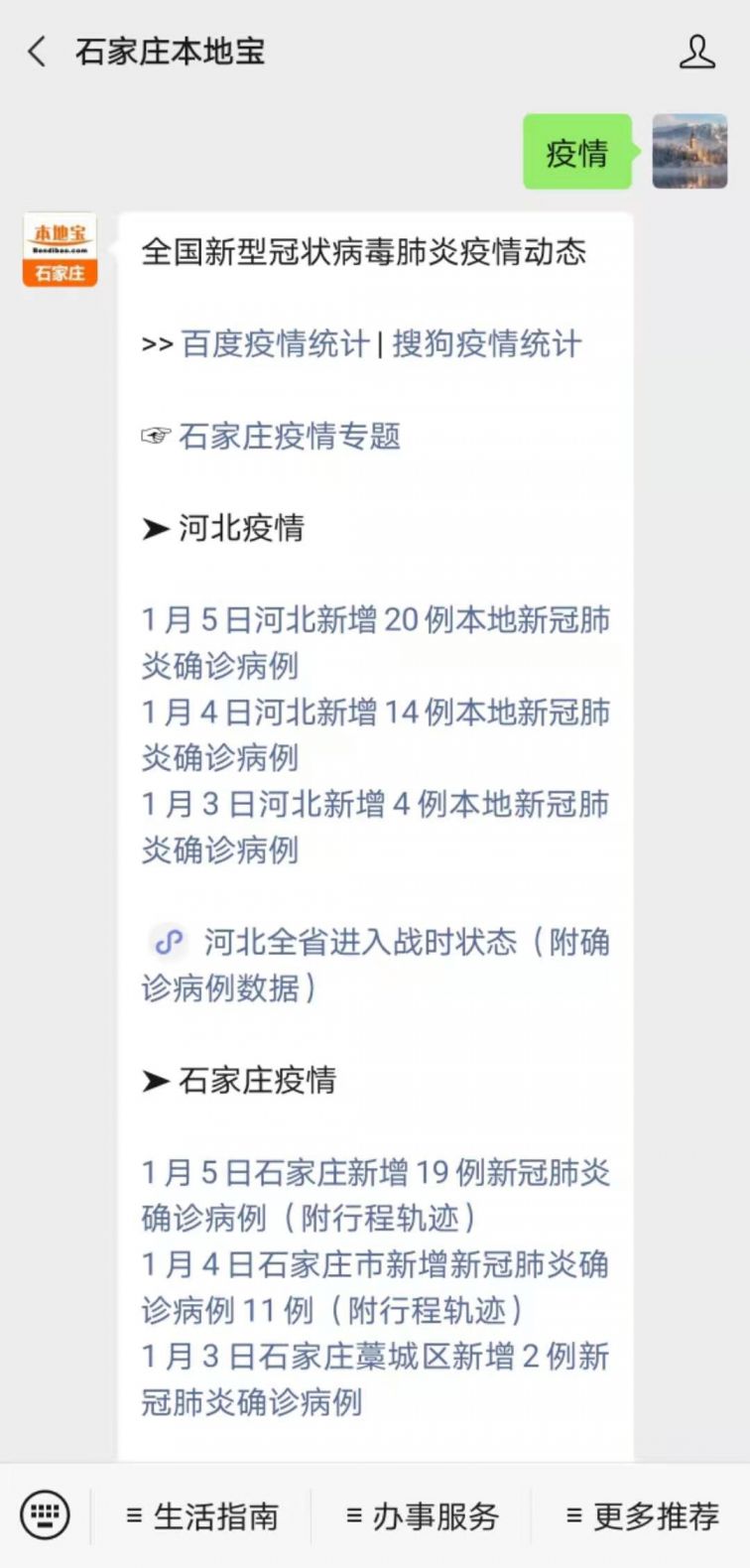Open 1月3日河北新增4例 article
Screen dimensions: 750x1568
pos(375,827)
